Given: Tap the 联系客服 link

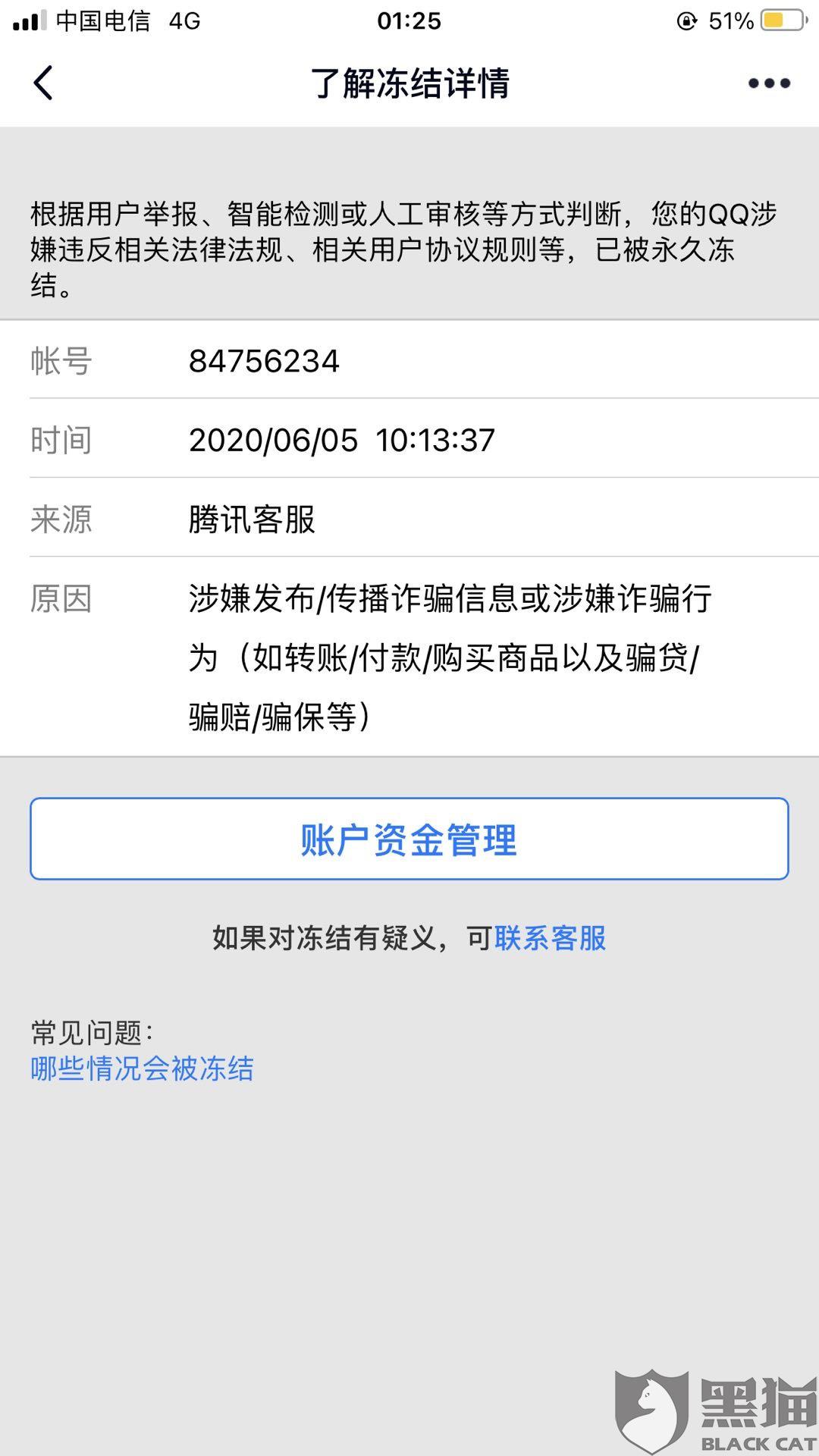Looking at the screenshot, I should click(550, 939).
